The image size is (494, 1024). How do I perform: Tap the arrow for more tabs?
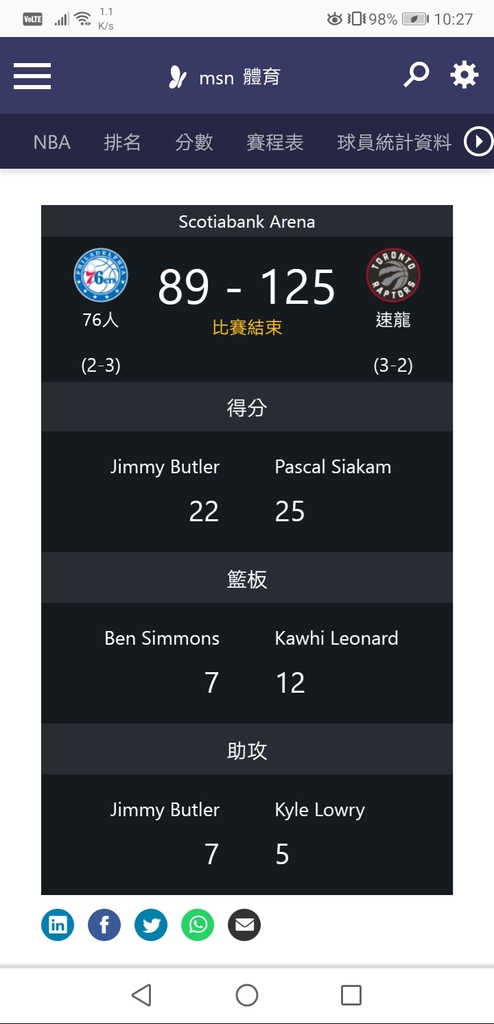478,142
